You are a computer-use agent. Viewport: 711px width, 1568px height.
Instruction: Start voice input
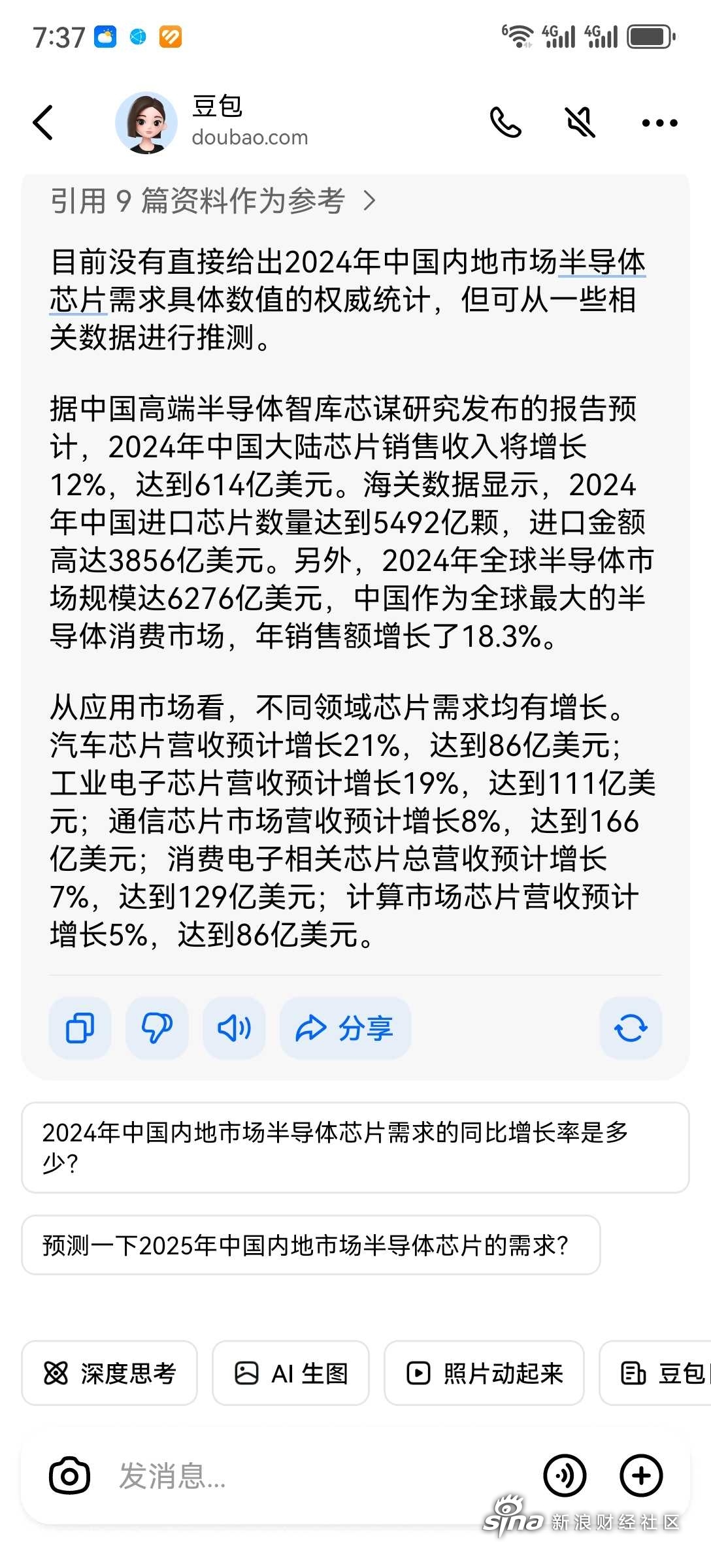(565, 1475)
